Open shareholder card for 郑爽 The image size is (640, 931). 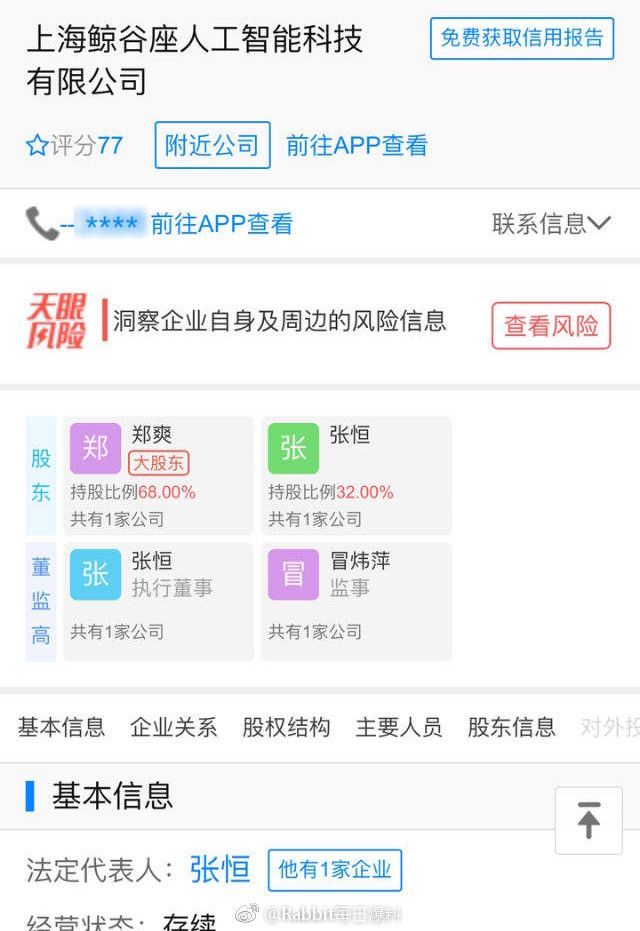pyautogui.click(x=158, y=475)
